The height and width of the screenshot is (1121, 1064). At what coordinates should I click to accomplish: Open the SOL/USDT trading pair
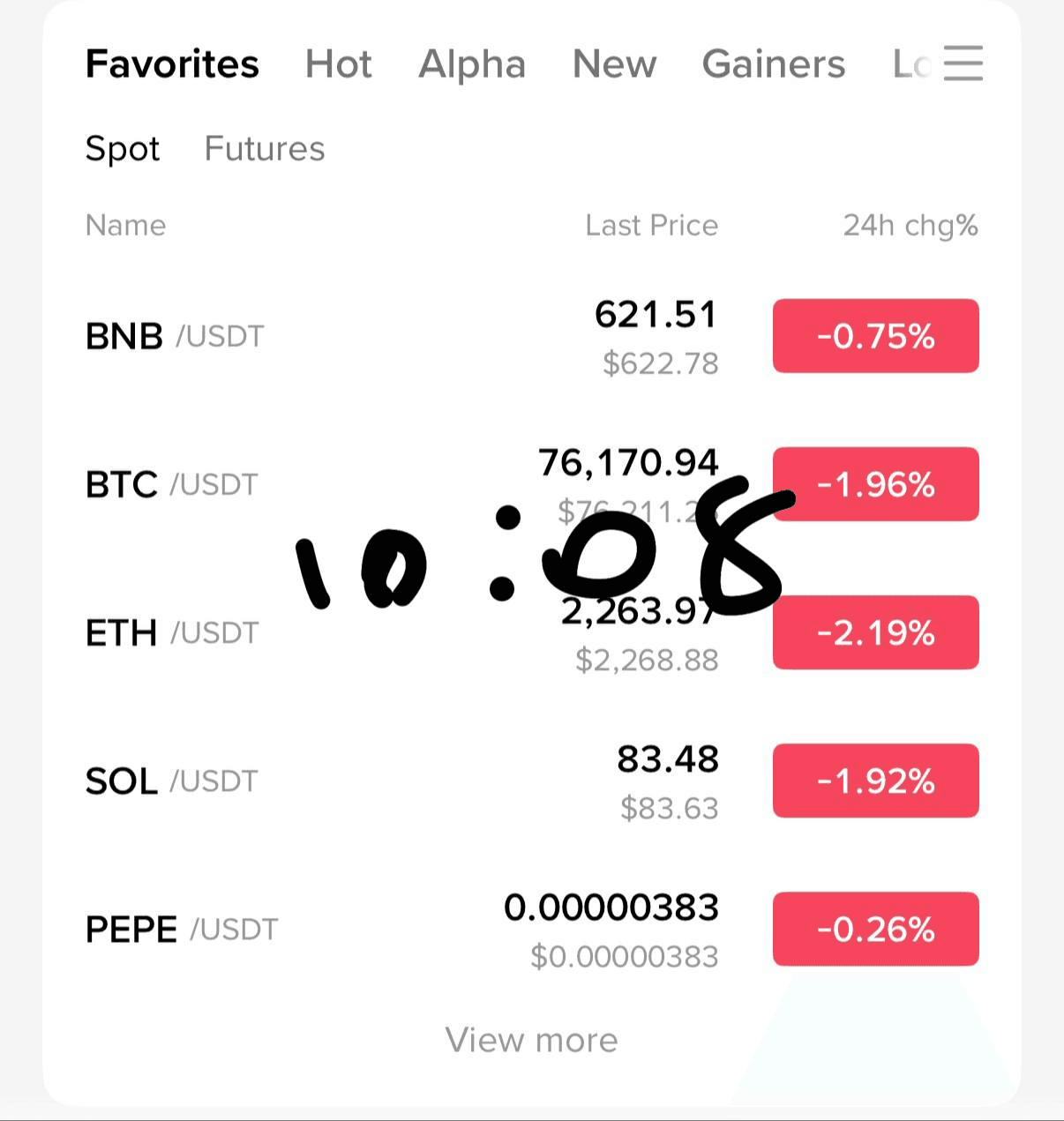171,780
